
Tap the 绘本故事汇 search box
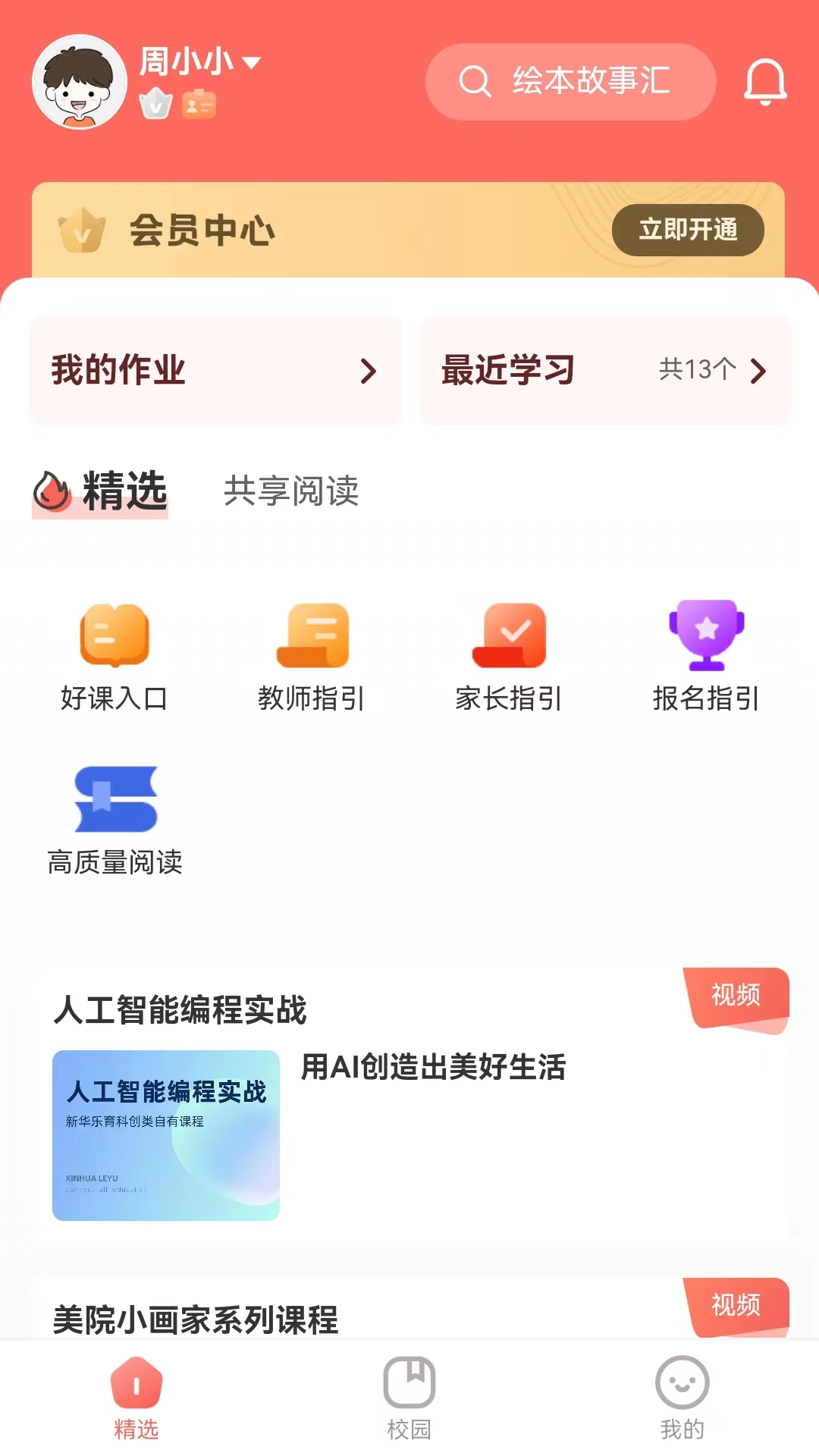[x=570, y=82]
